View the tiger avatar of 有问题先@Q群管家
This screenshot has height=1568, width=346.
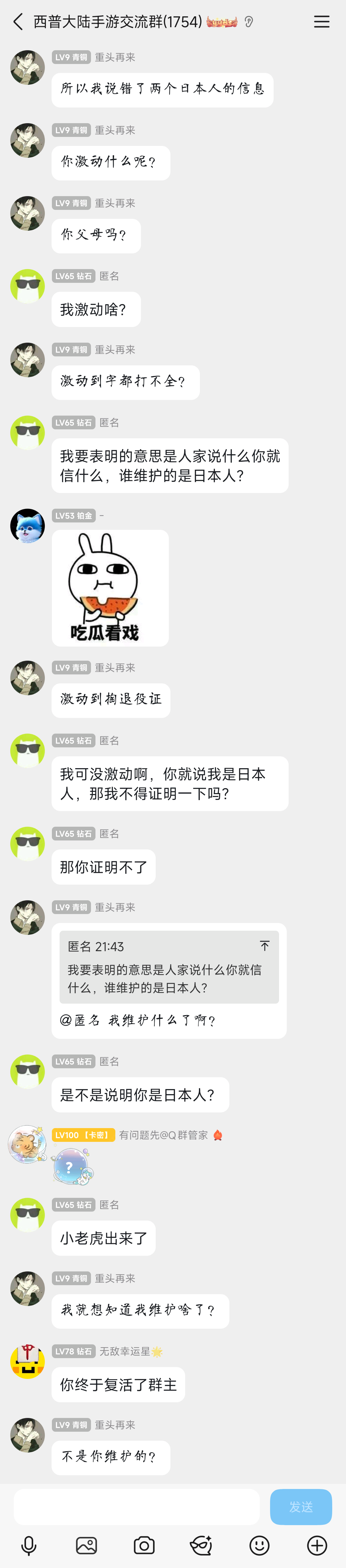pos(28,1144)
